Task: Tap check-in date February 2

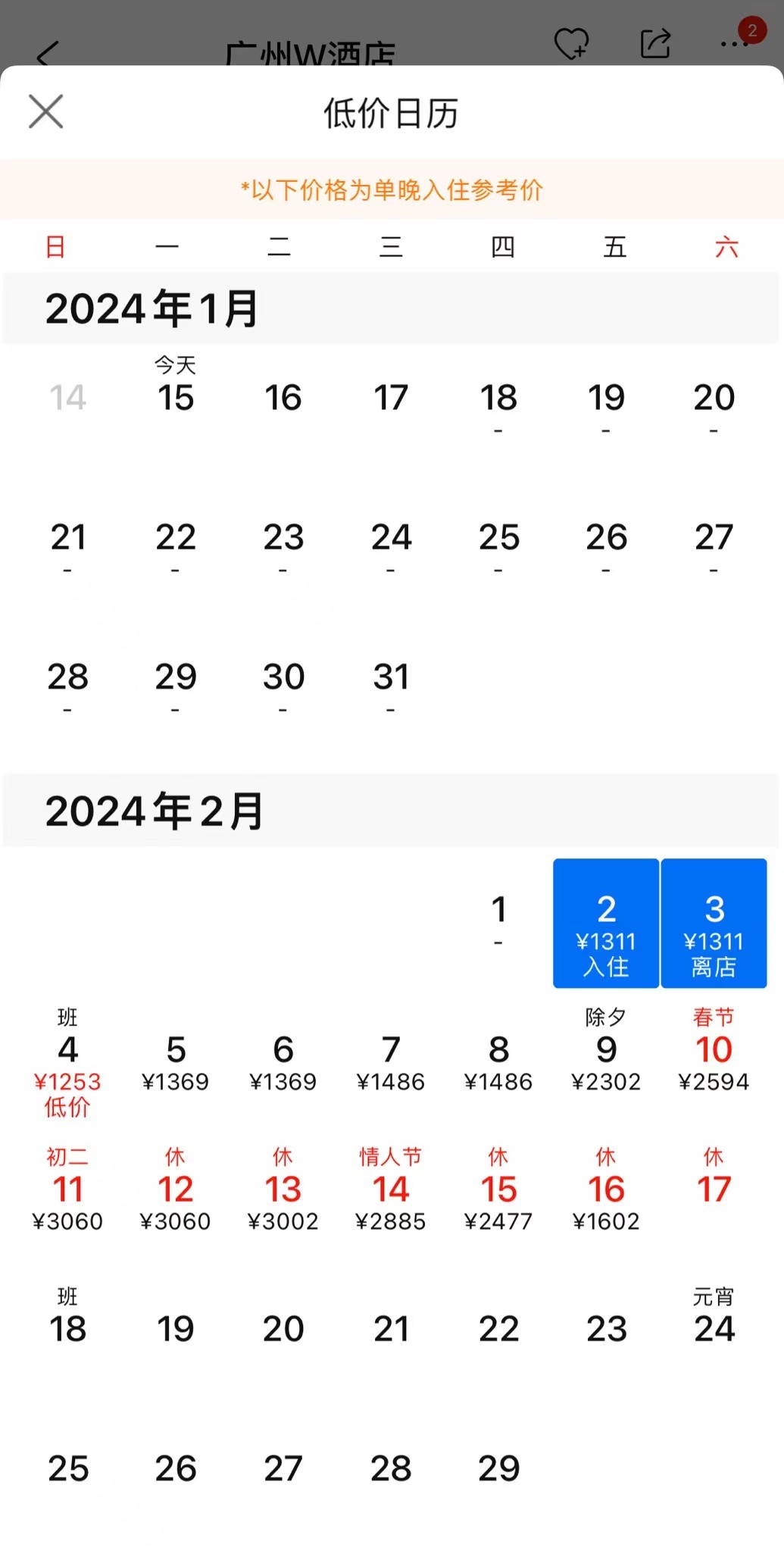Action: (x=606, y=923)
